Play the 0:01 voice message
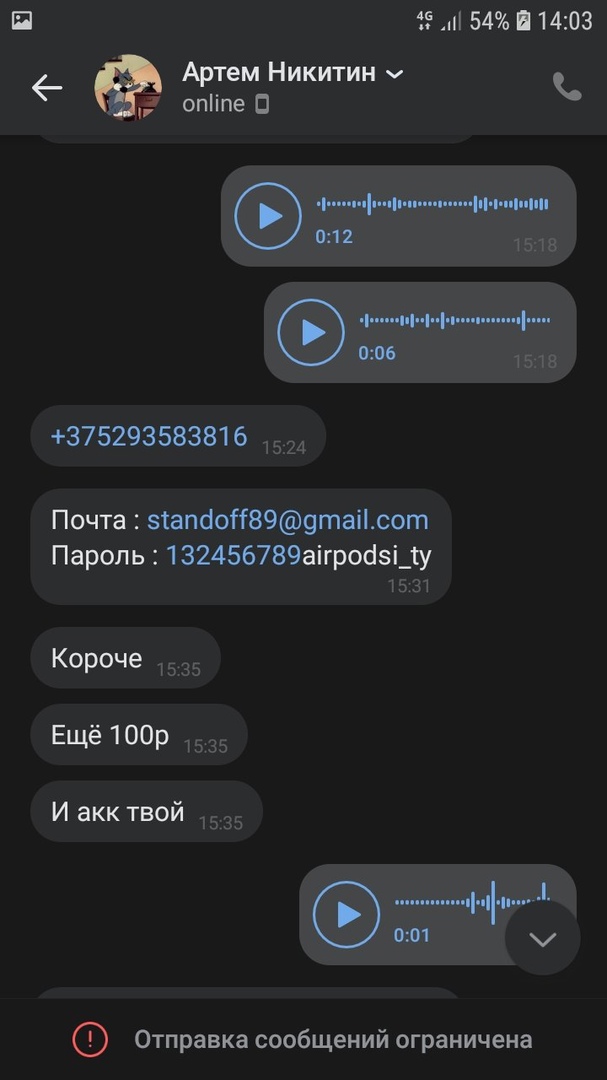 (x=347, y=914)
